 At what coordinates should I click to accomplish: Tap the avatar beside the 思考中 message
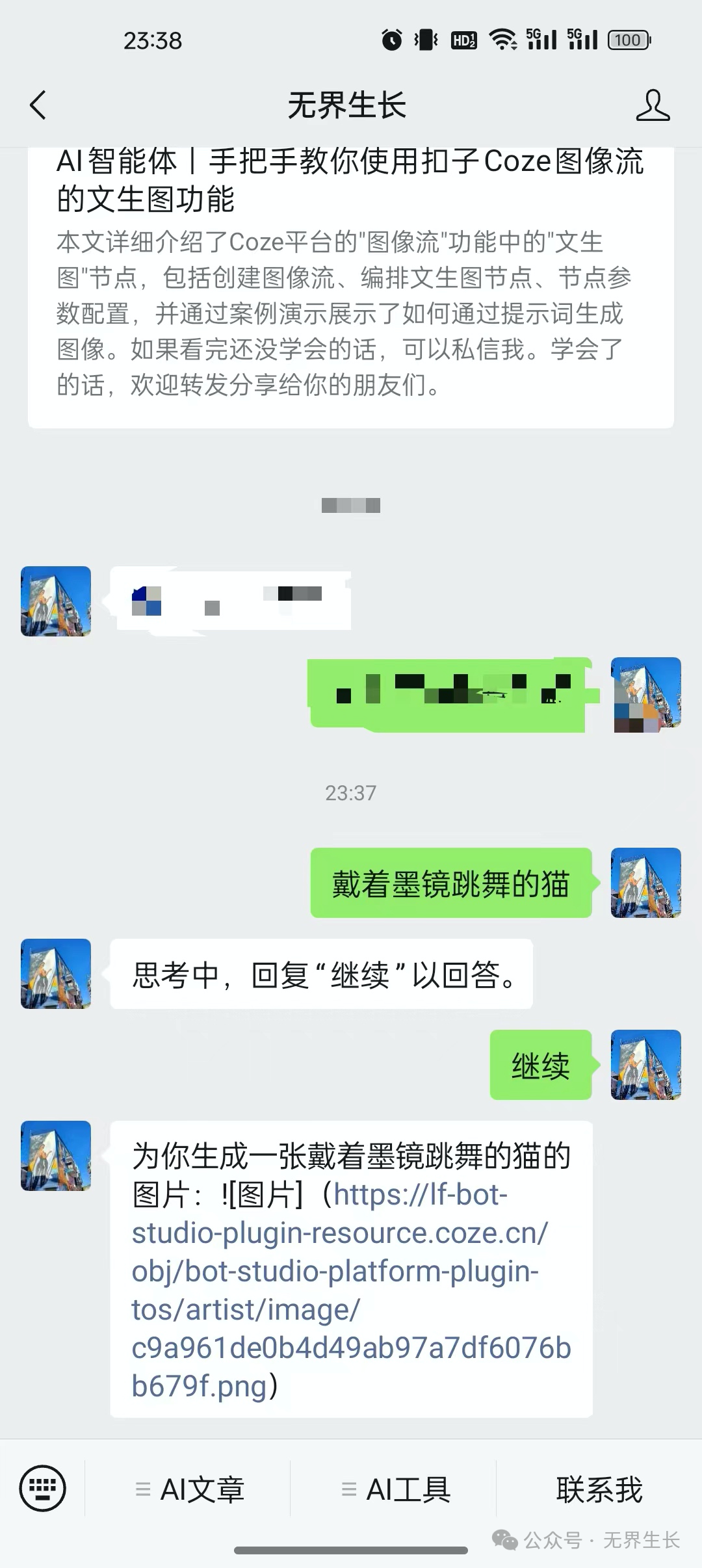pos(55,975)
